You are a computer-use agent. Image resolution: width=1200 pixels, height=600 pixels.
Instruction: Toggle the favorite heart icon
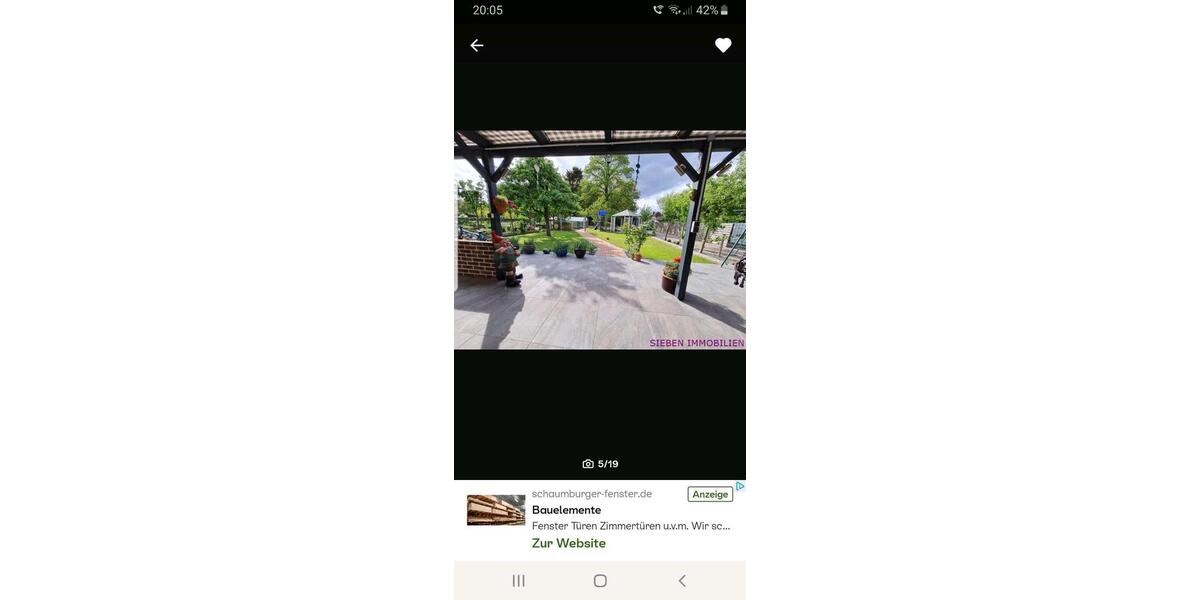coord(723,45)
